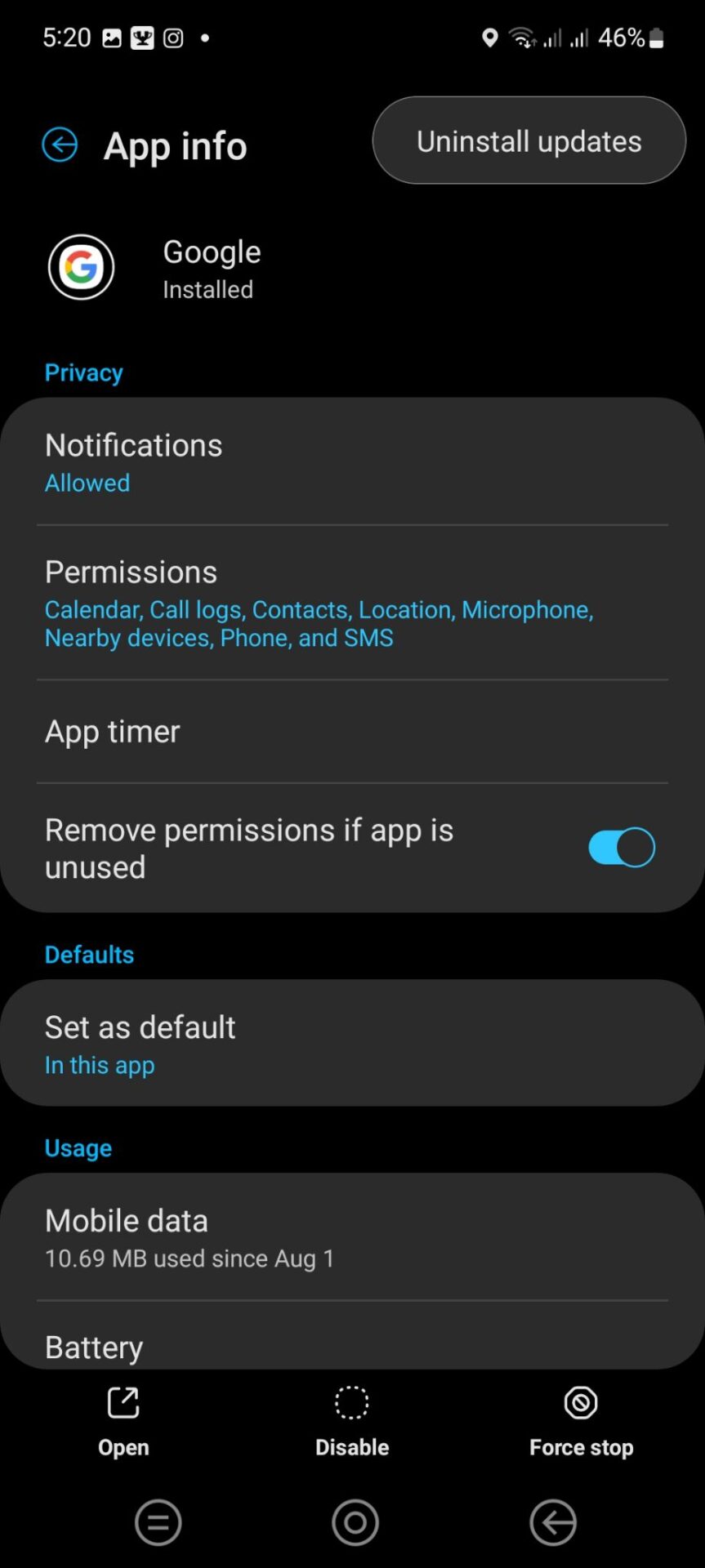The width and height of the screenshot is (705, 1568).
Task: Open the Permissions list
Action: (x=352, y=603)
